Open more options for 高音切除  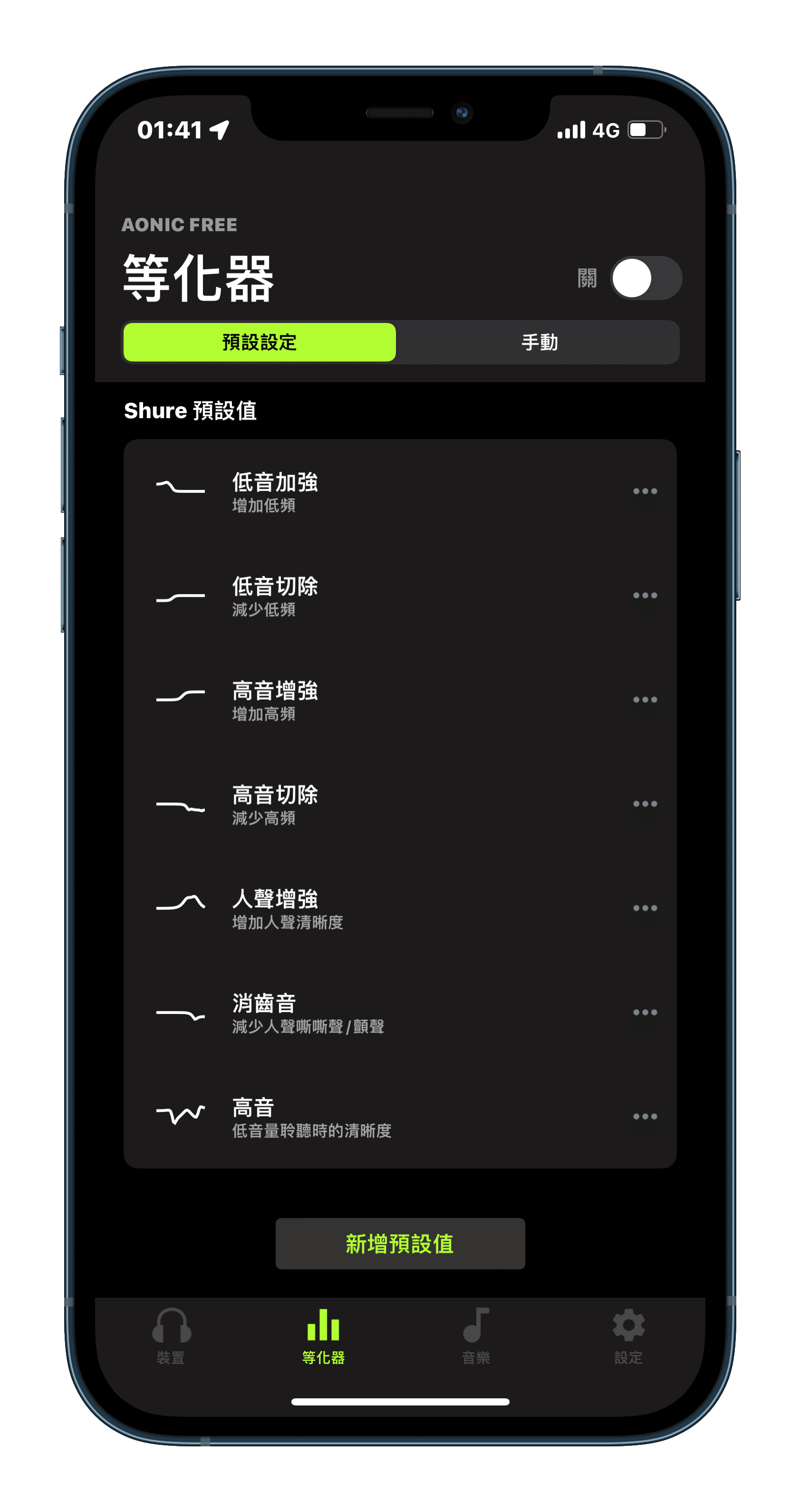(645, 804)
